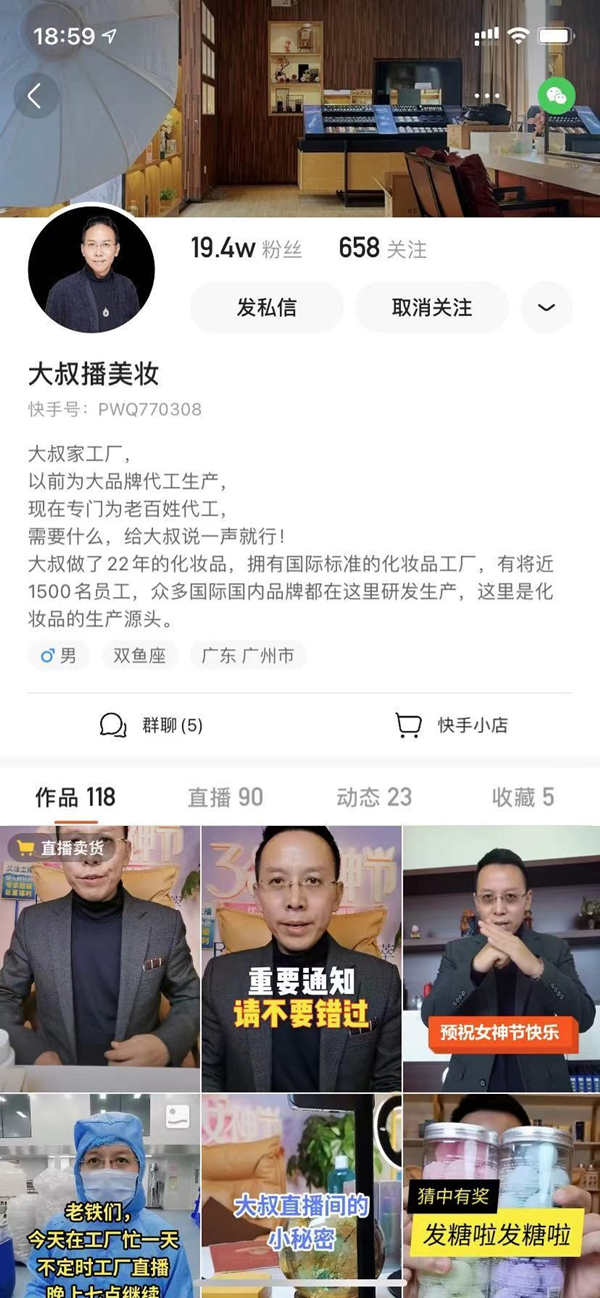The width and height of the screenshot is (600, 1298).
Task: Open the three-dot more options menu
Action: point(487,96)
